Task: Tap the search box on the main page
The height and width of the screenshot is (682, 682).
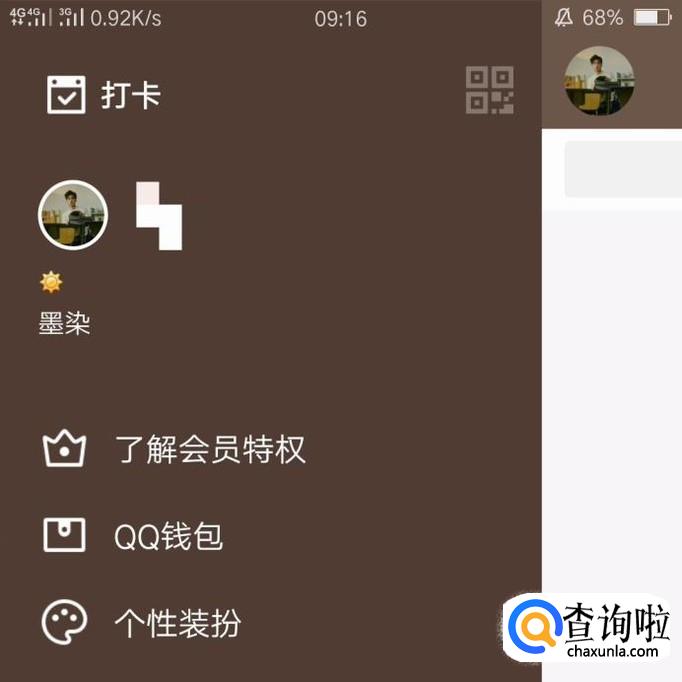Action: [x=622, y=169]
